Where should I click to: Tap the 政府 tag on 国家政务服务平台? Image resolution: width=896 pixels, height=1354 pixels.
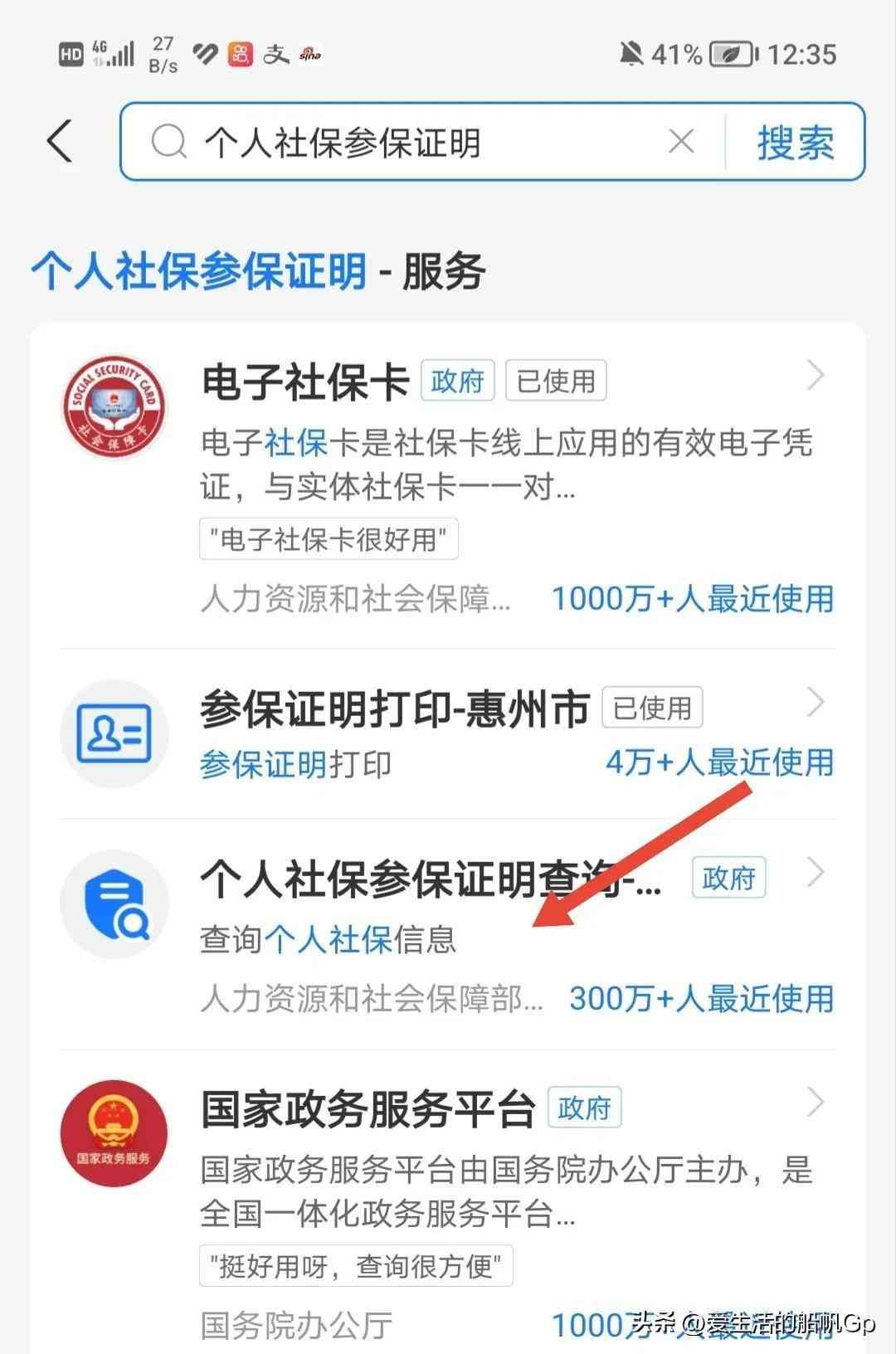tap(584, 1108)
